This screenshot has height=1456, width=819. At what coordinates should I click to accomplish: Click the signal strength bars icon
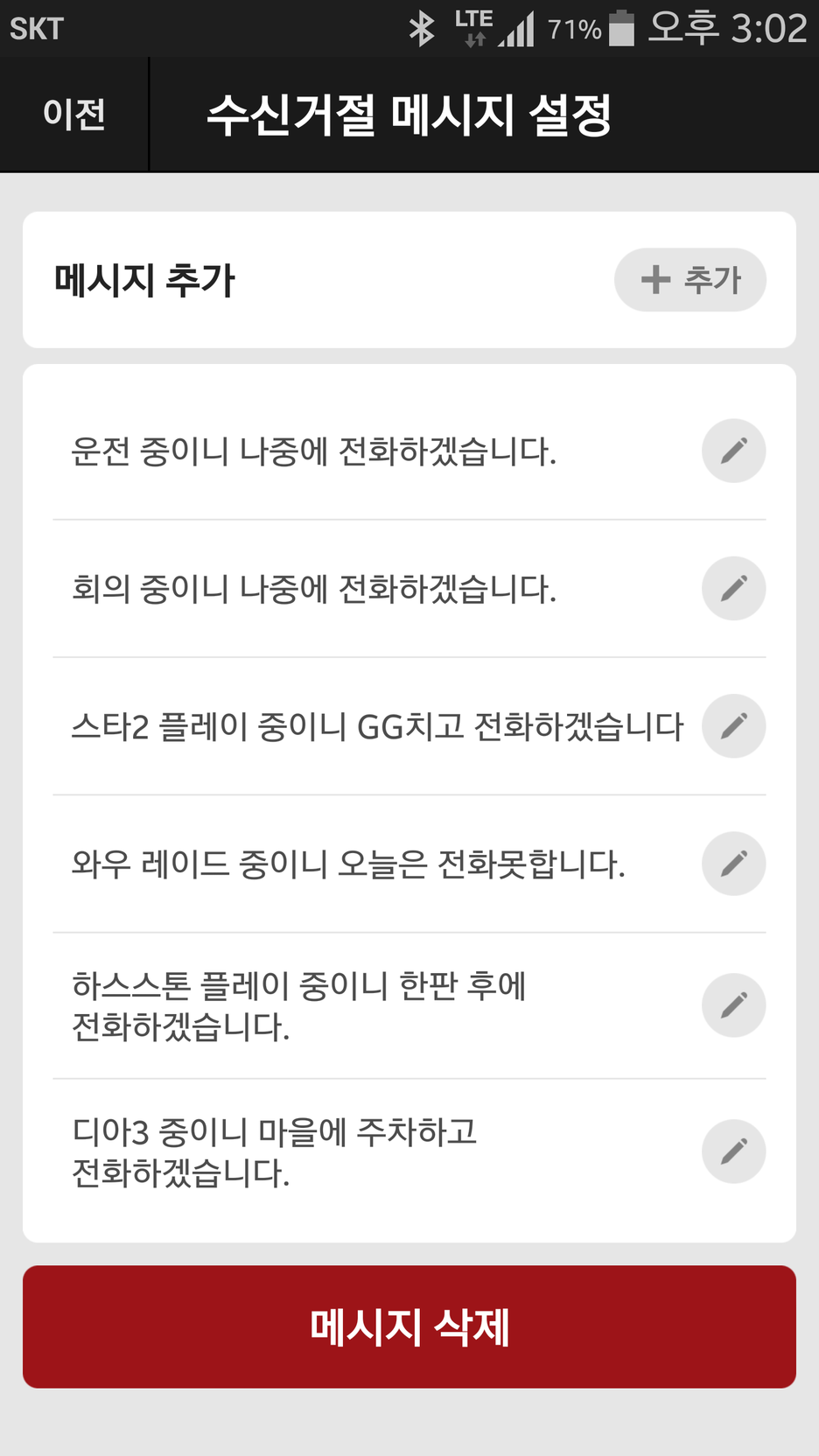point(518,29)
